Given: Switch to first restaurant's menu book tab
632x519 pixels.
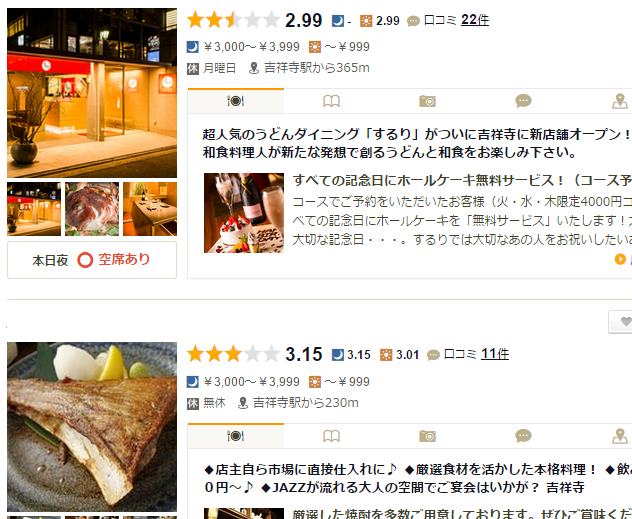Looking at the screenshot, I should (331, 101).
